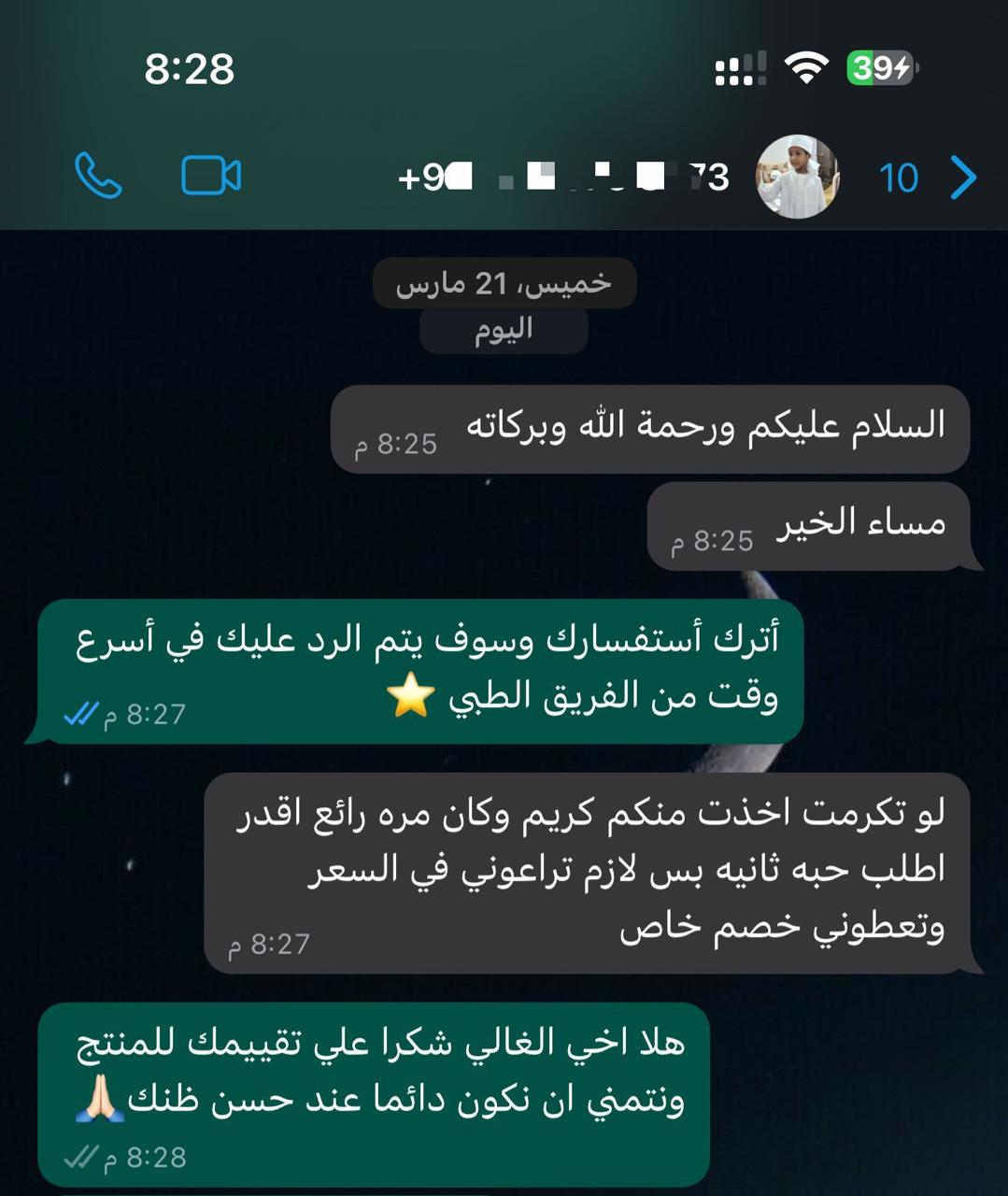Image resolution: width=1008 pixels, height=1196 pixels.
Task: Open contact info from the phone number
Action: click(563, 177)
